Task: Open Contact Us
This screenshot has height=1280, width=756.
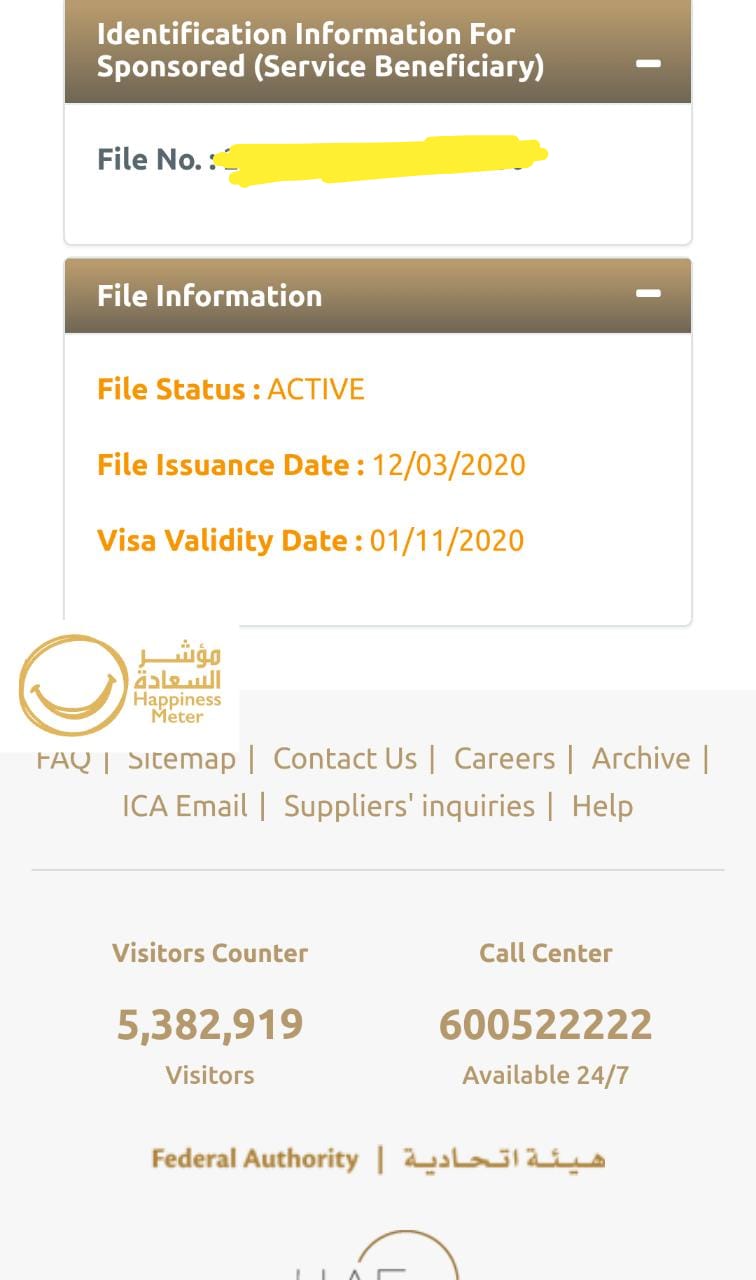Action: tap(345, 758)
